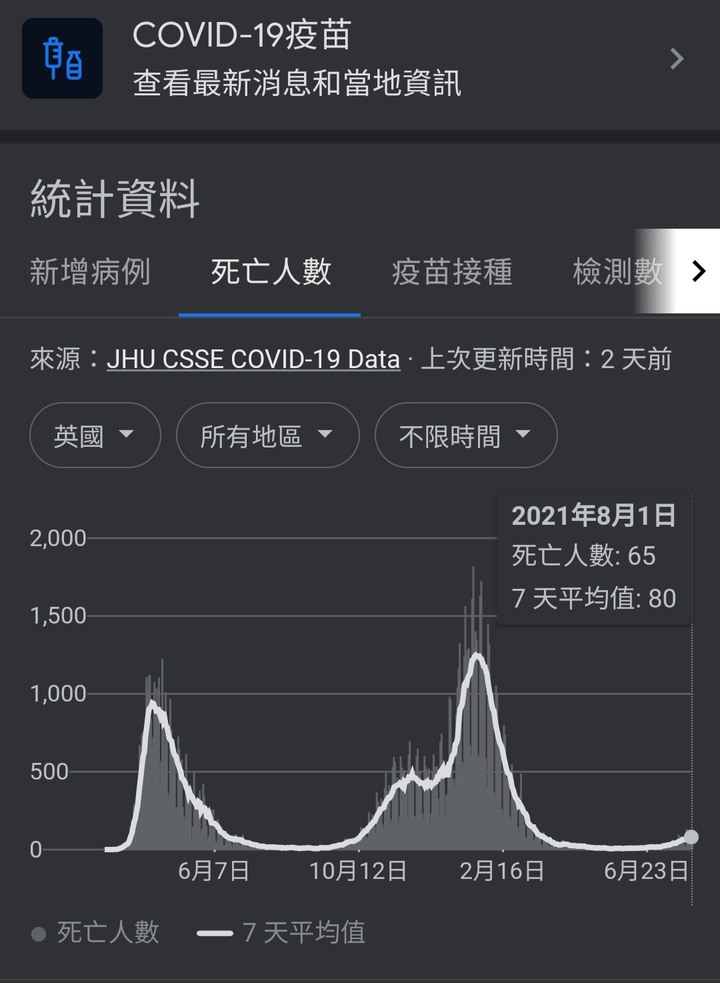
Task: Select the 死亡人數 tab
Action: pyautogui.click(x=270, y=272)
